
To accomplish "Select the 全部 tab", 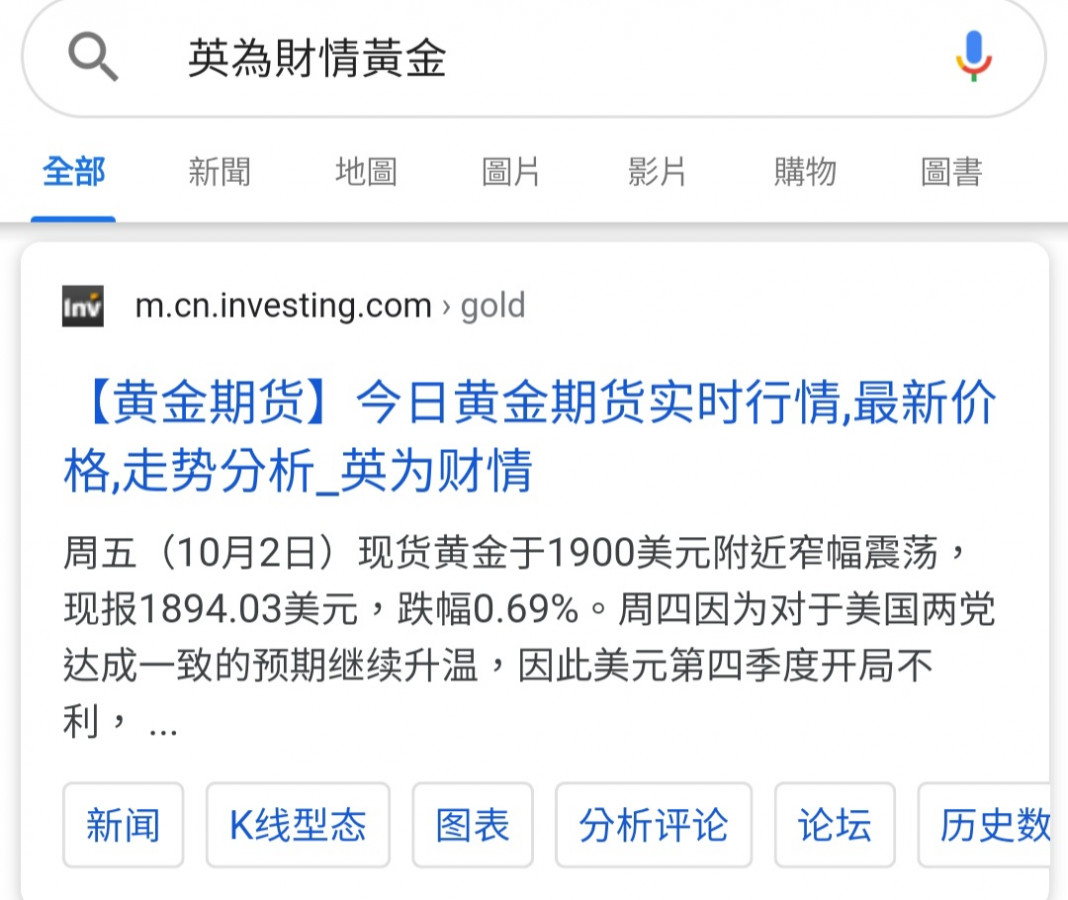I will 73,172.
